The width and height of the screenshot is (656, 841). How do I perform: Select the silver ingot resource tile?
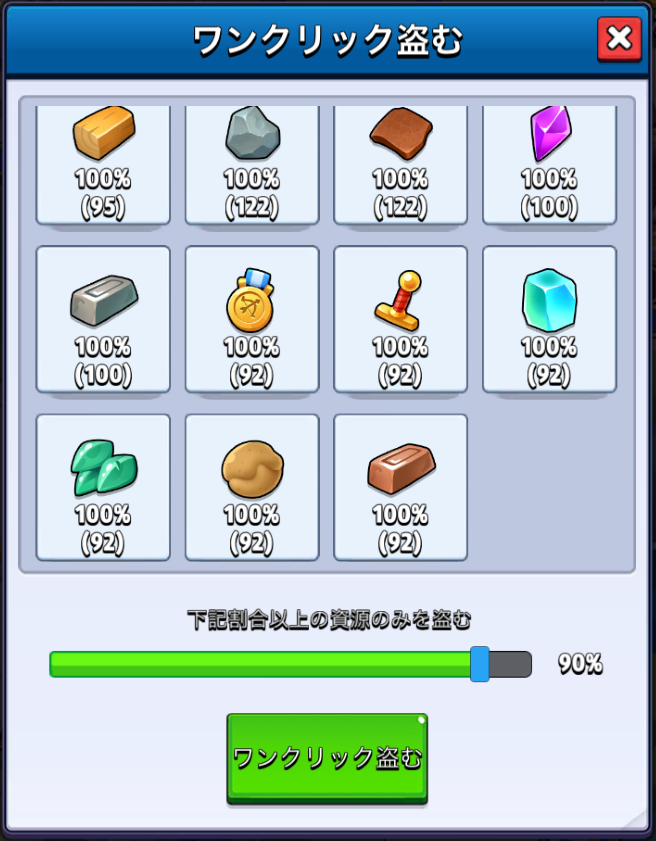pyautogui.click(x=103, y=319)
